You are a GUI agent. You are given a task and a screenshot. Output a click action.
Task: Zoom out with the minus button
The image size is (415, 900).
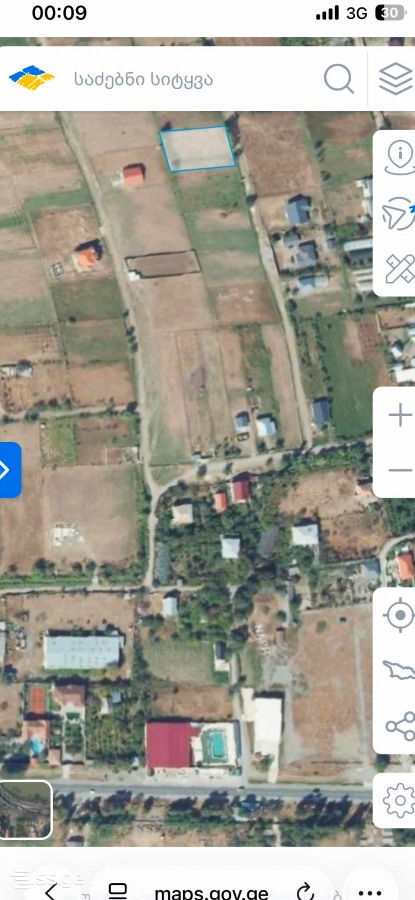coord(400,471)
